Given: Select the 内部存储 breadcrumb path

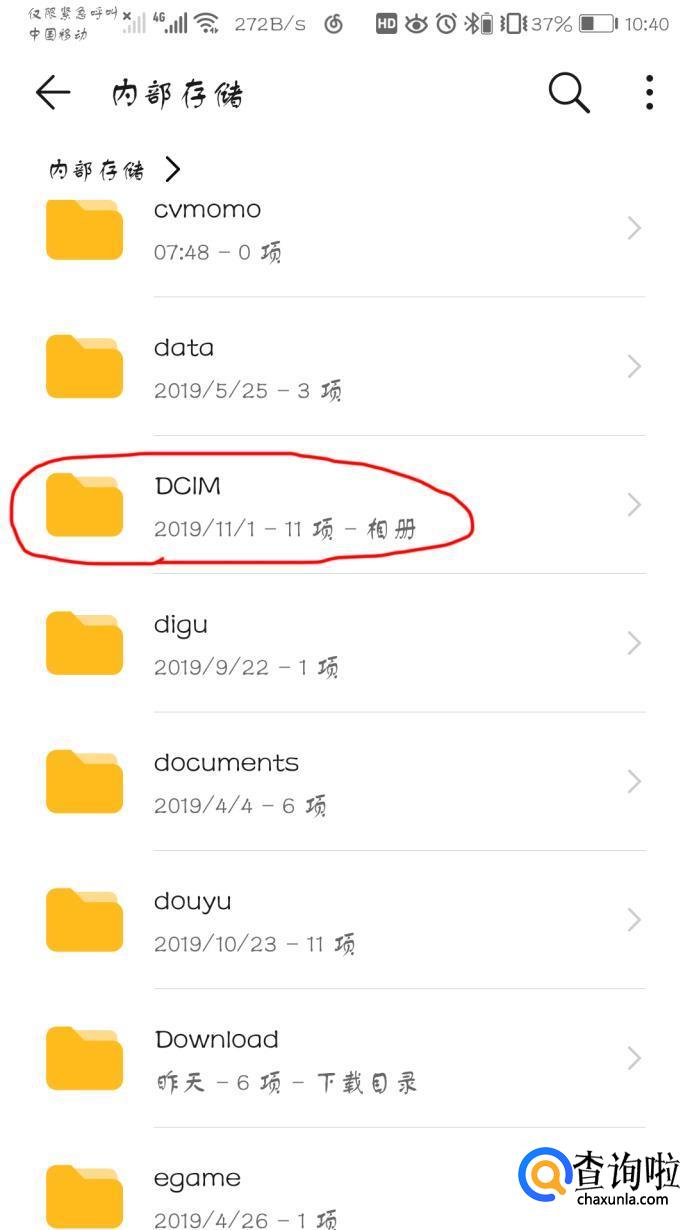Looking at the screenshot, I should pyautogui.click(x=97, y=170).
